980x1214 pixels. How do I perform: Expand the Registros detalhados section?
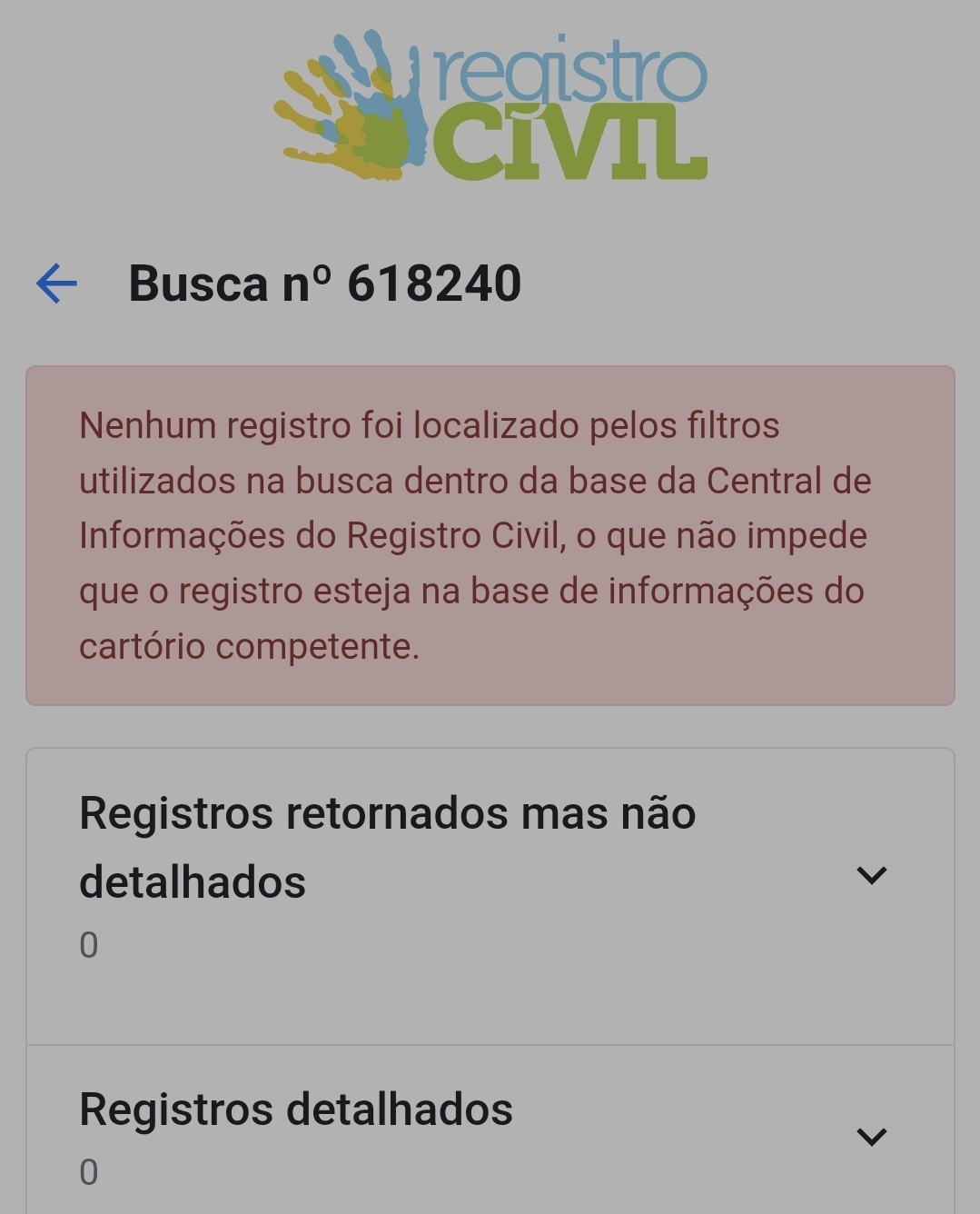(871, 1137)
